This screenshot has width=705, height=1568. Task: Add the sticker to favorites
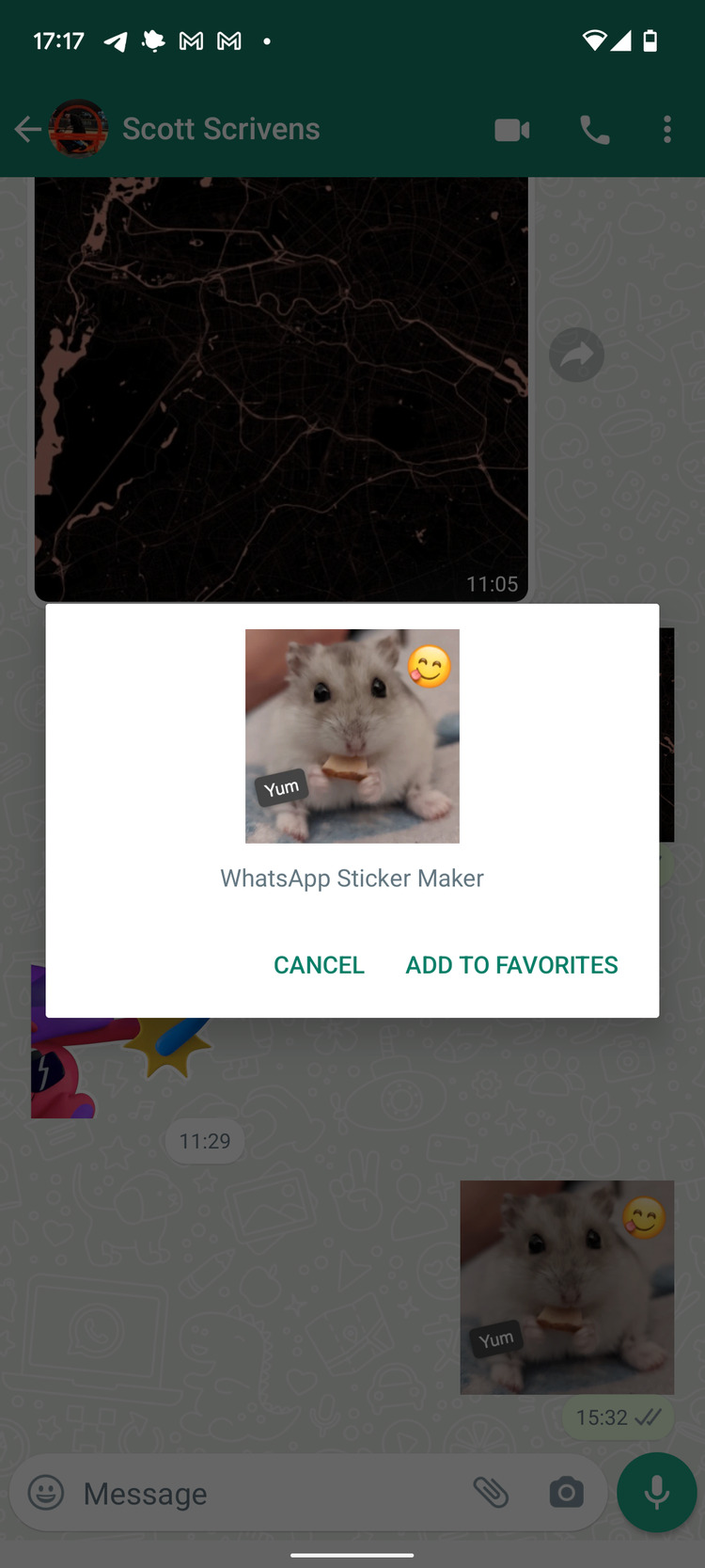click(x=511, y=965)
